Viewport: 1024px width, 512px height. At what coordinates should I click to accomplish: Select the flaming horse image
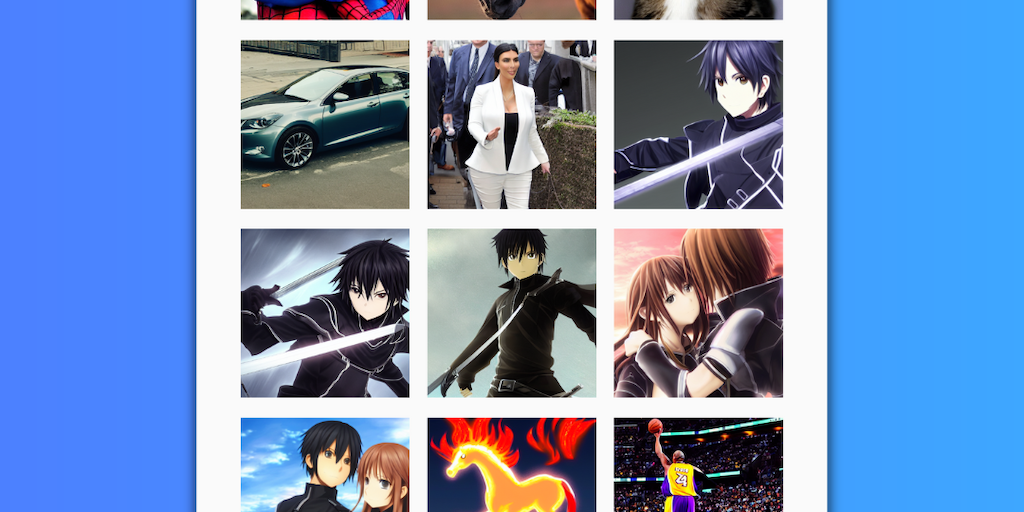pyautogui.click(x=511, y=465)
